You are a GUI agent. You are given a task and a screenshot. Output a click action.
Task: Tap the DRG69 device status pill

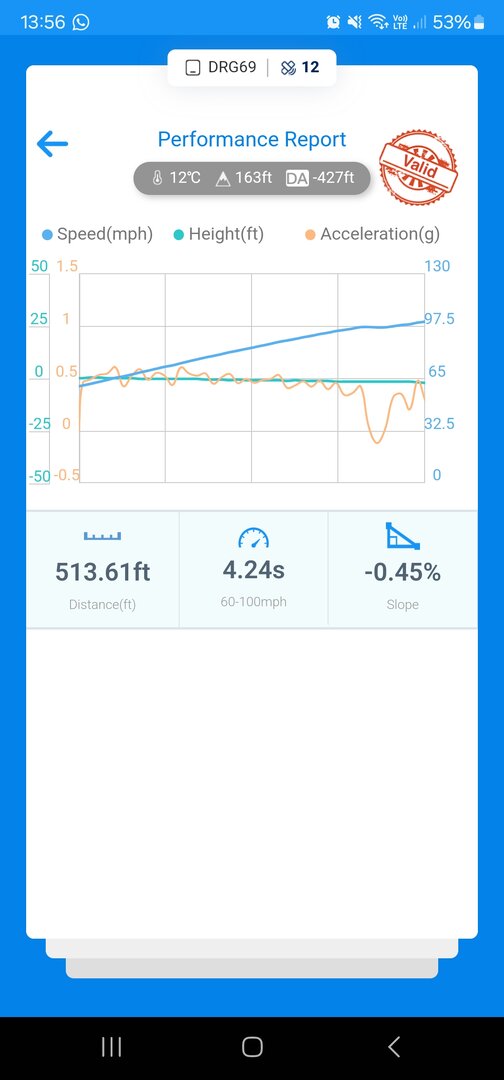pos(252,68)
